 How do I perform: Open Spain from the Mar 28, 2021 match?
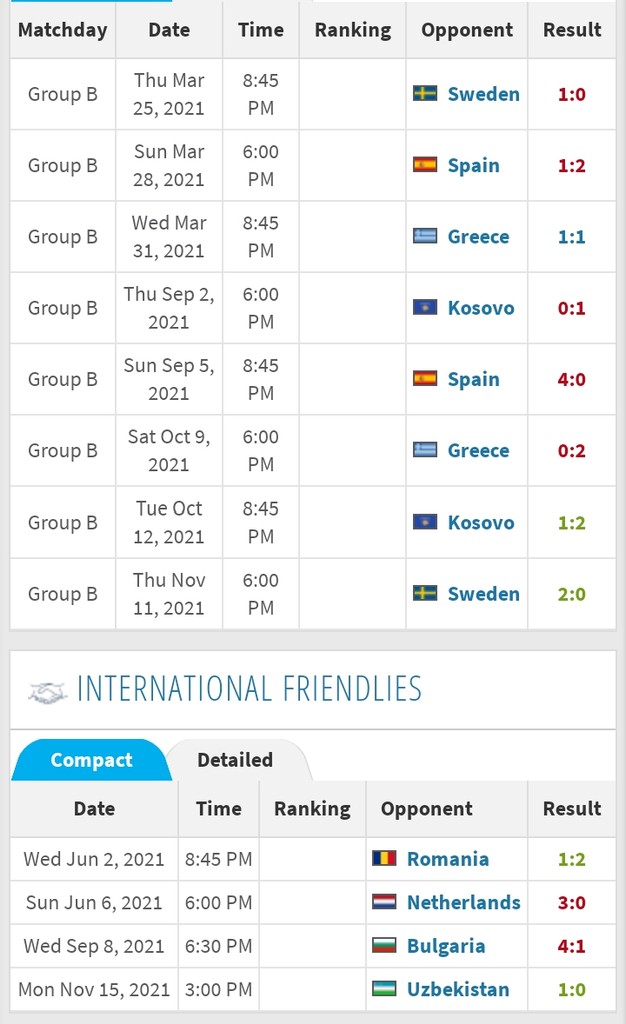pos(473,165)
